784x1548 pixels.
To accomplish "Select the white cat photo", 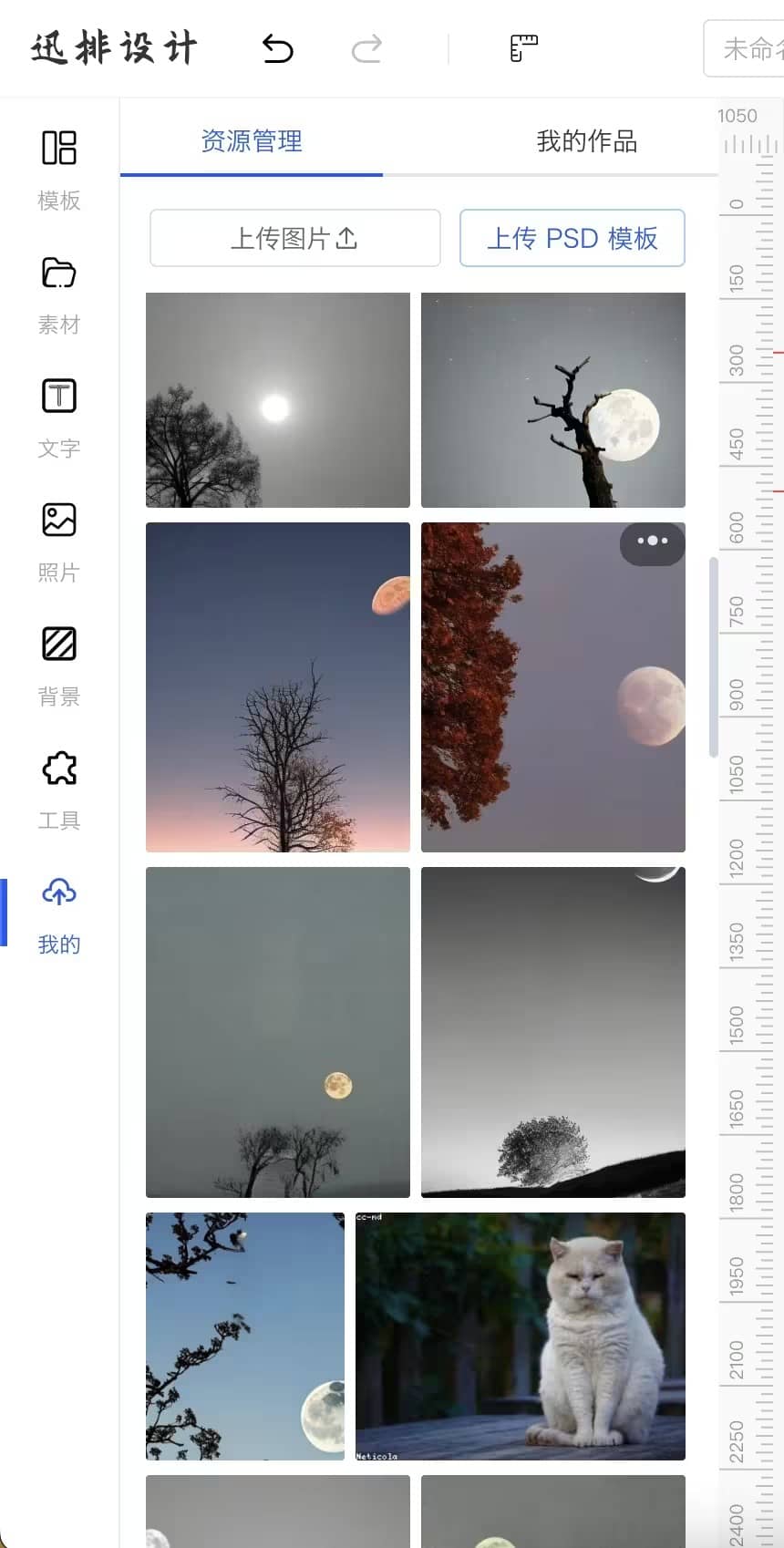I will 520,1336.
